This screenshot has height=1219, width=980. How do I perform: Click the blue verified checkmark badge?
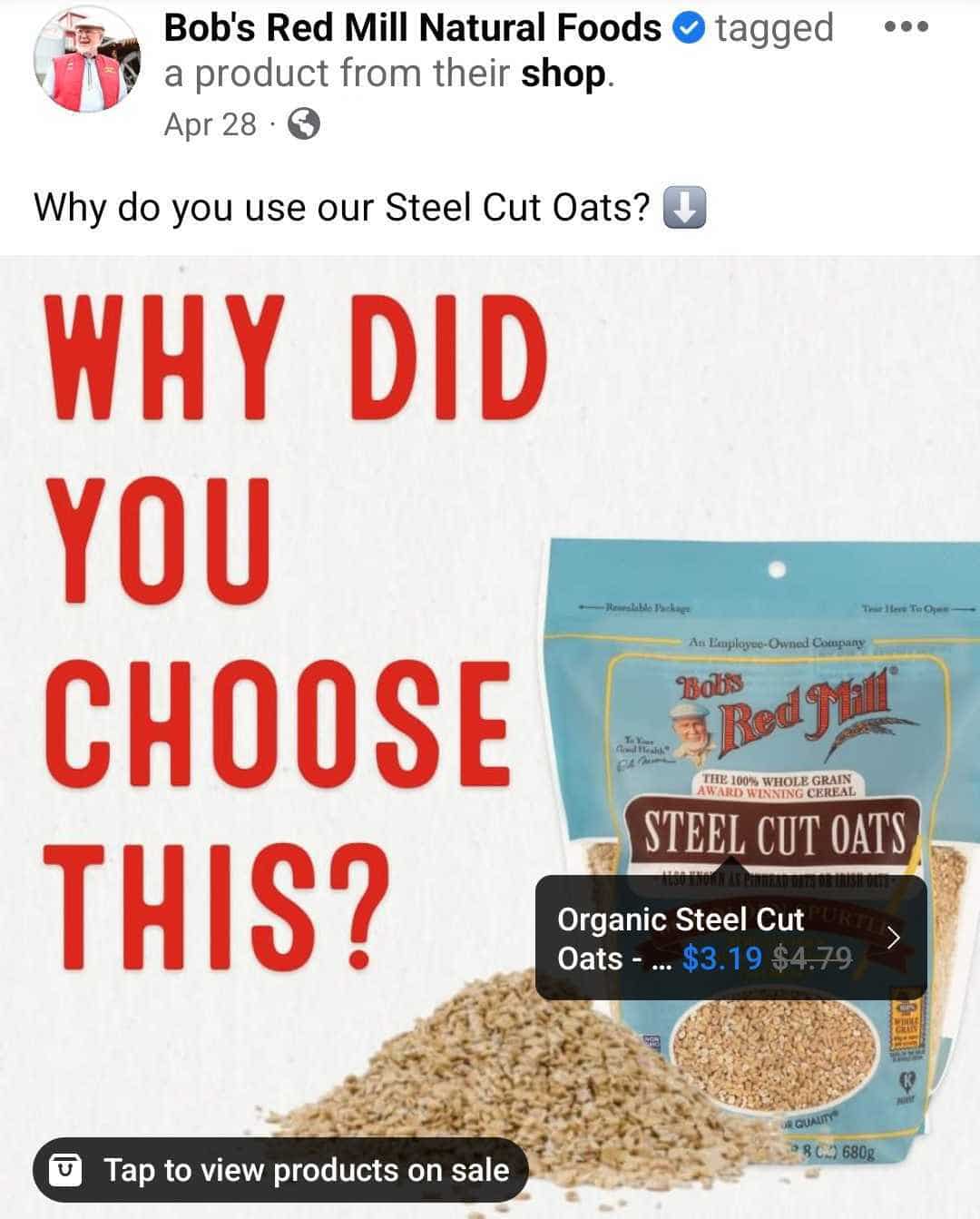pyautogui.click(x=689, y=27)
